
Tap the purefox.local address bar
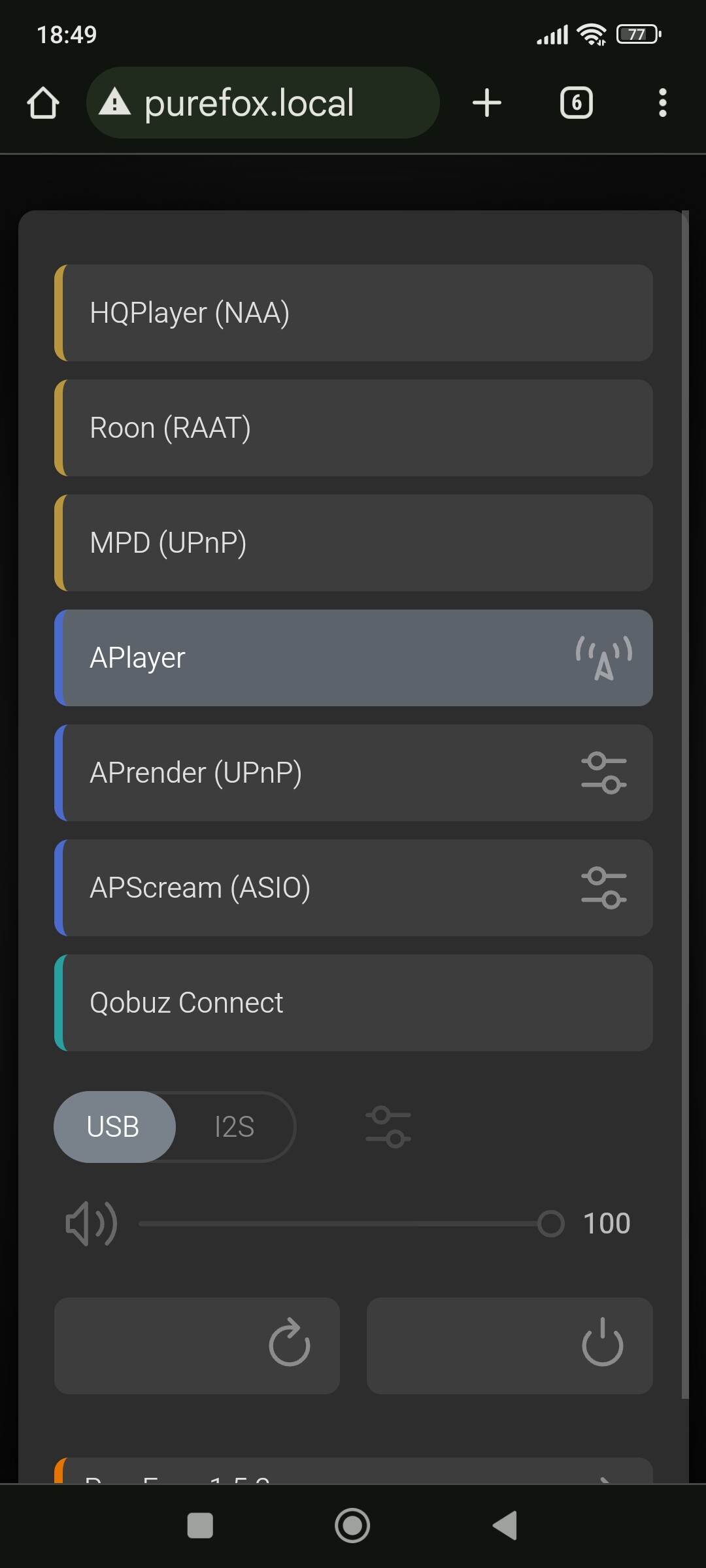(261, 103)
